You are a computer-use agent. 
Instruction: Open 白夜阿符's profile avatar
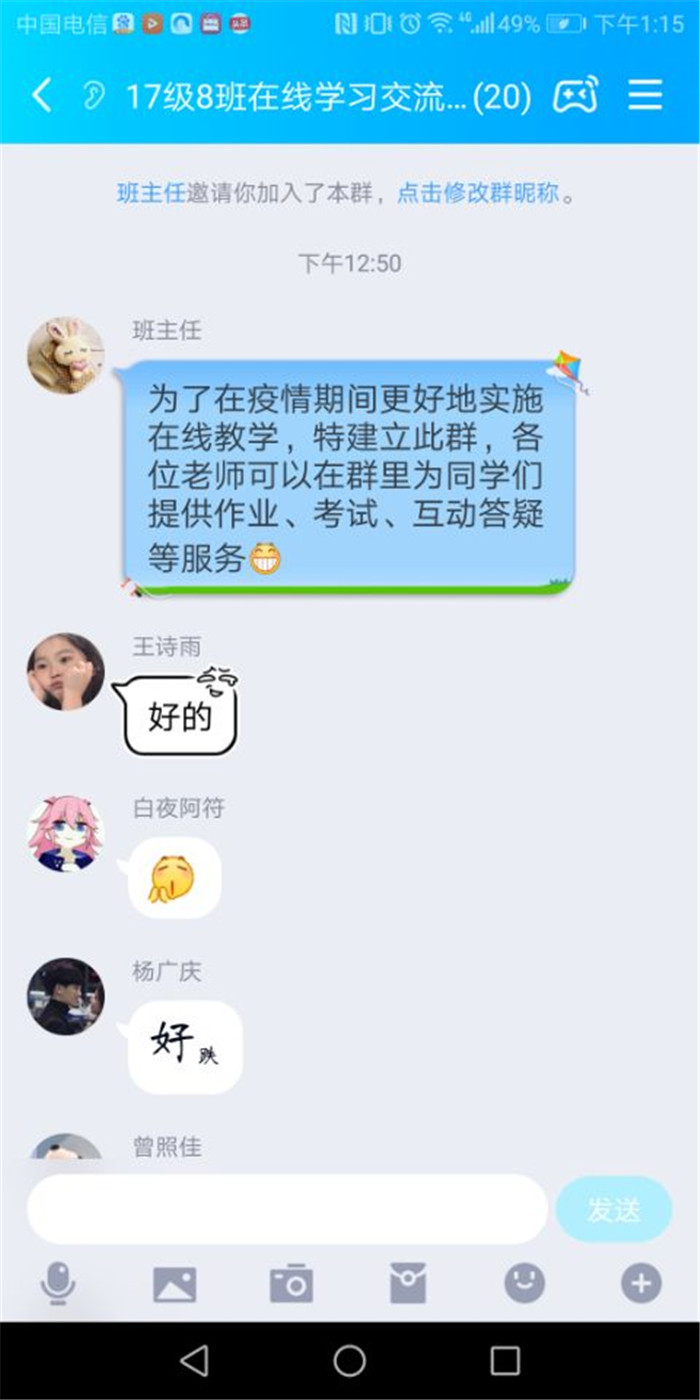[x=65, y=834]
